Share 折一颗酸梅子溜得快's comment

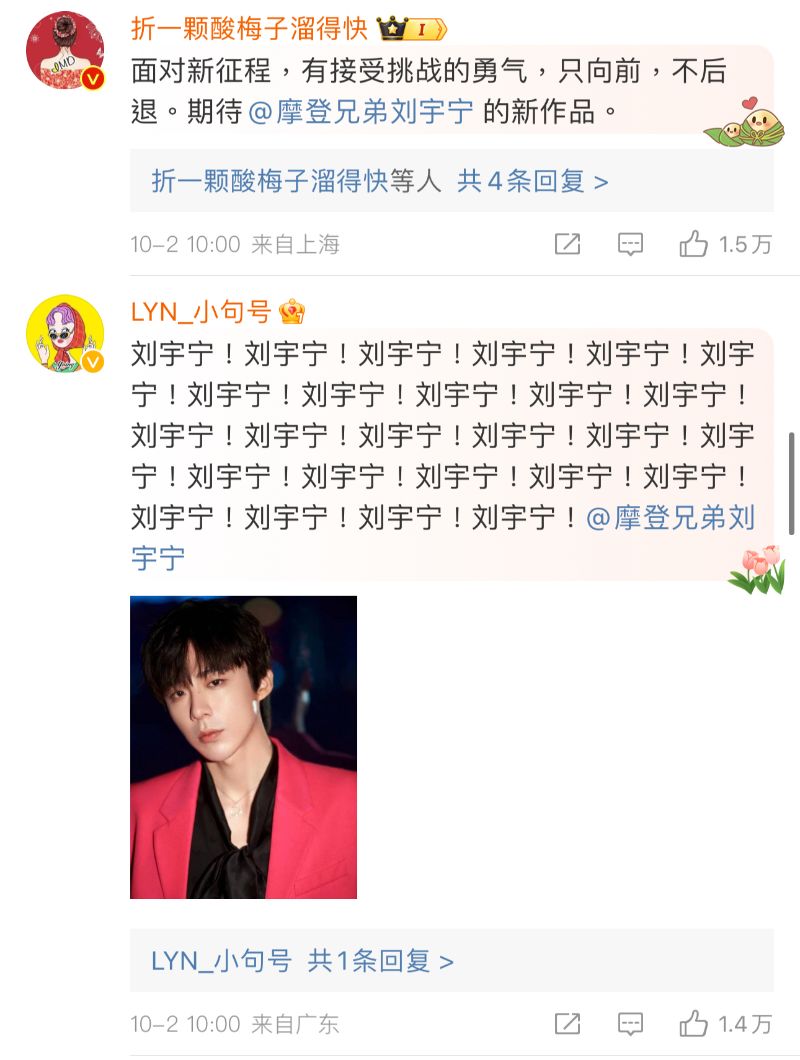pos(567,244)
